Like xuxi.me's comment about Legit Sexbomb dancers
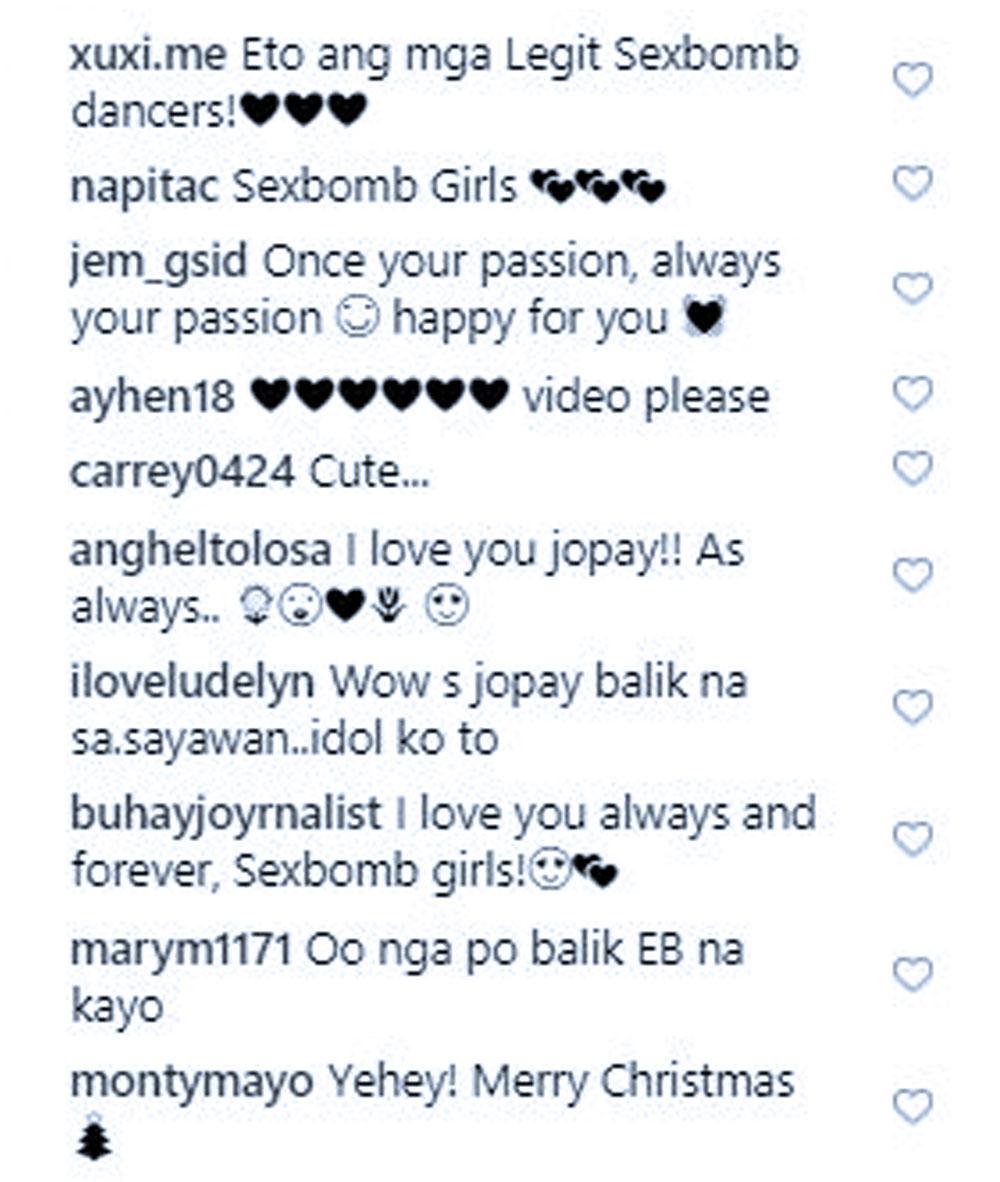This screenshot has width=1000, height=1182. (x=912, y=80)
